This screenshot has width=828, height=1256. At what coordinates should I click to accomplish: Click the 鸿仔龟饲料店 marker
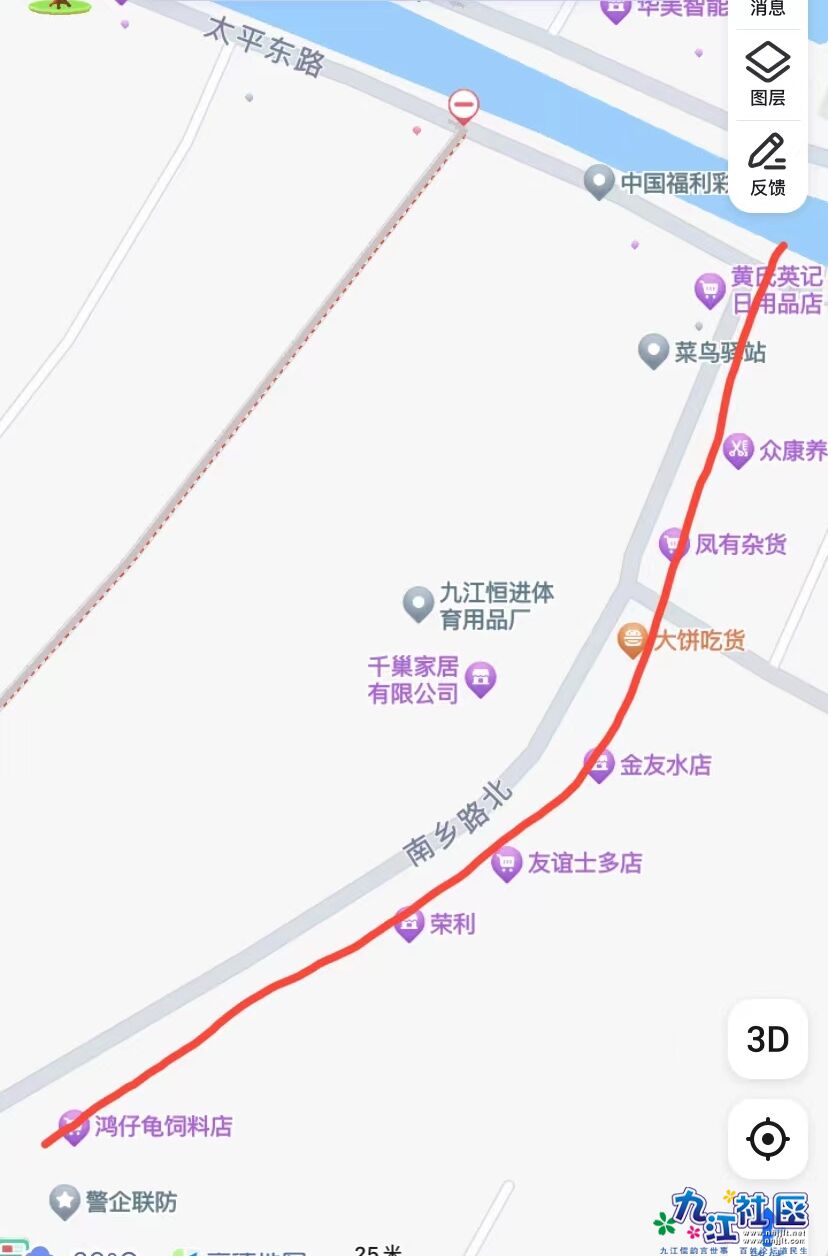76,1125
